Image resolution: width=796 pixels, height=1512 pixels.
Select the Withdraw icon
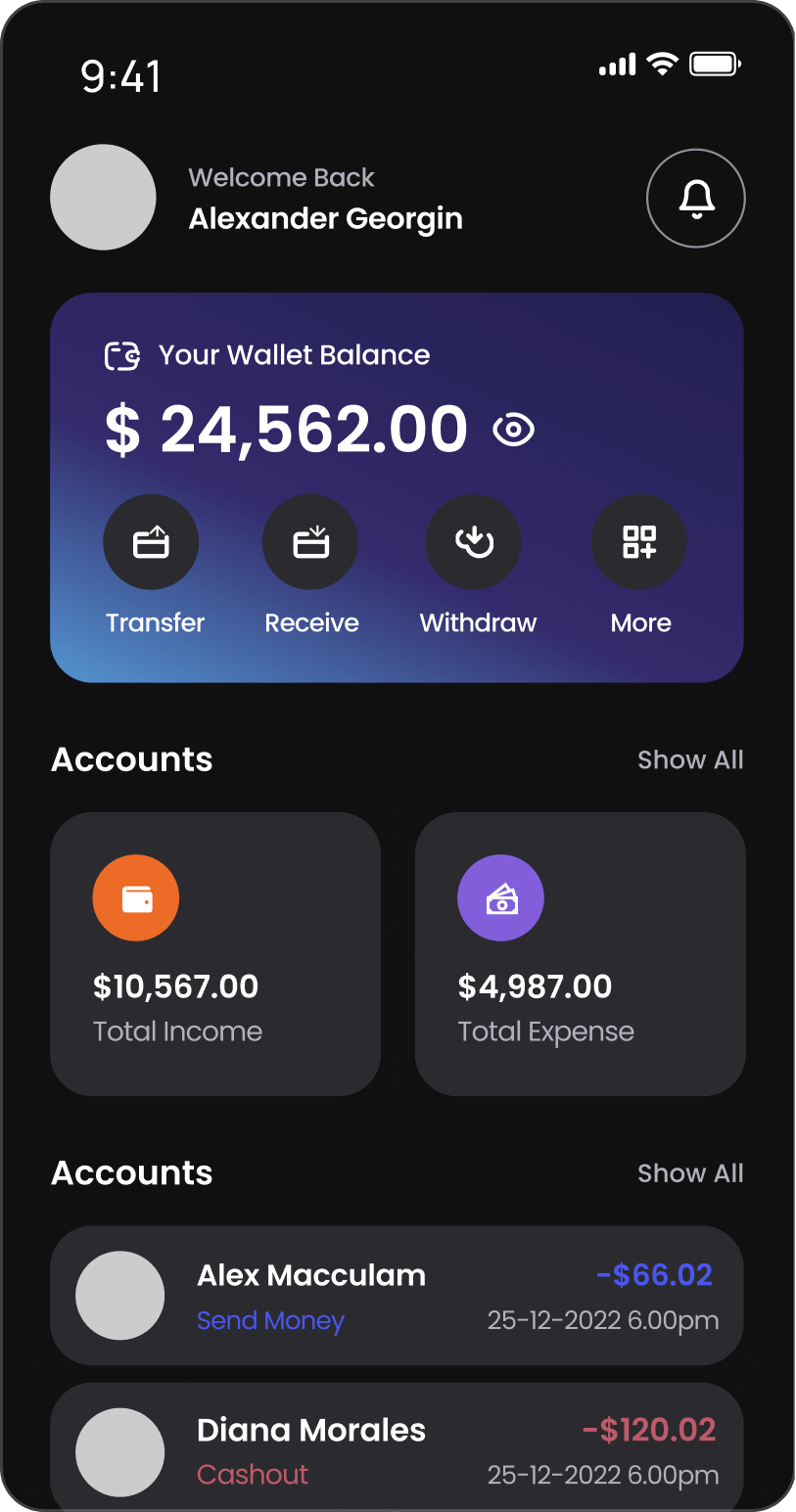coord(474,541)
